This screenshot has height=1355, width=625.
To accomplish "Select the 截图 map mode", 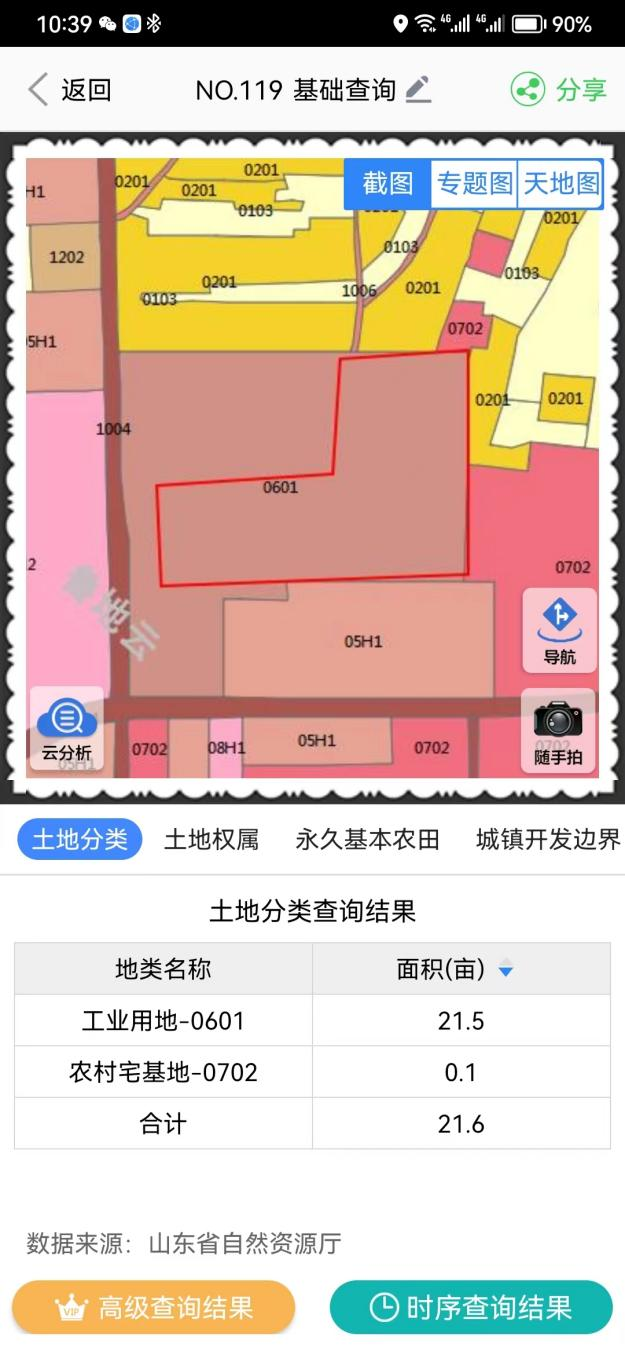I will point(388,184).
